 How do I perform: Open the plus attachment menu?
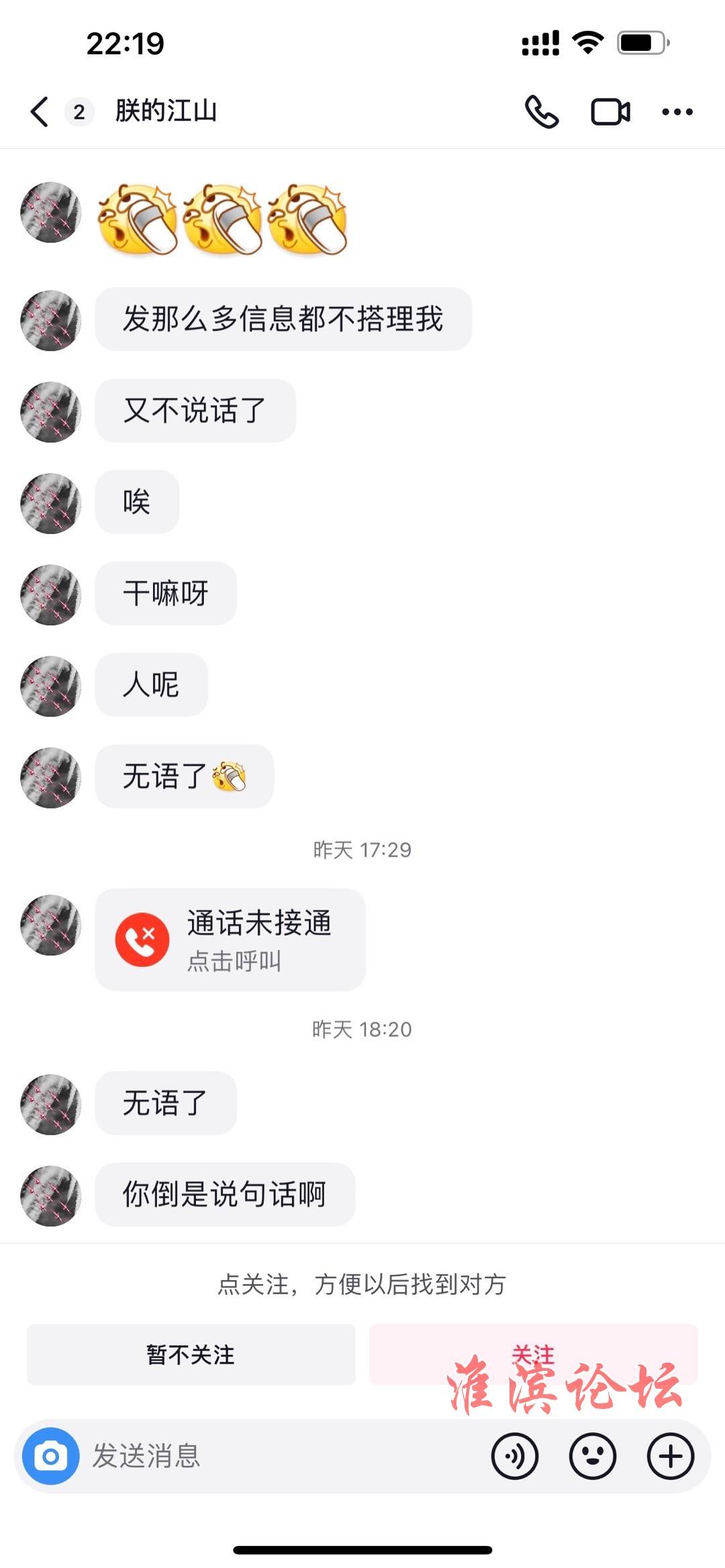[x=670, y=1456]
